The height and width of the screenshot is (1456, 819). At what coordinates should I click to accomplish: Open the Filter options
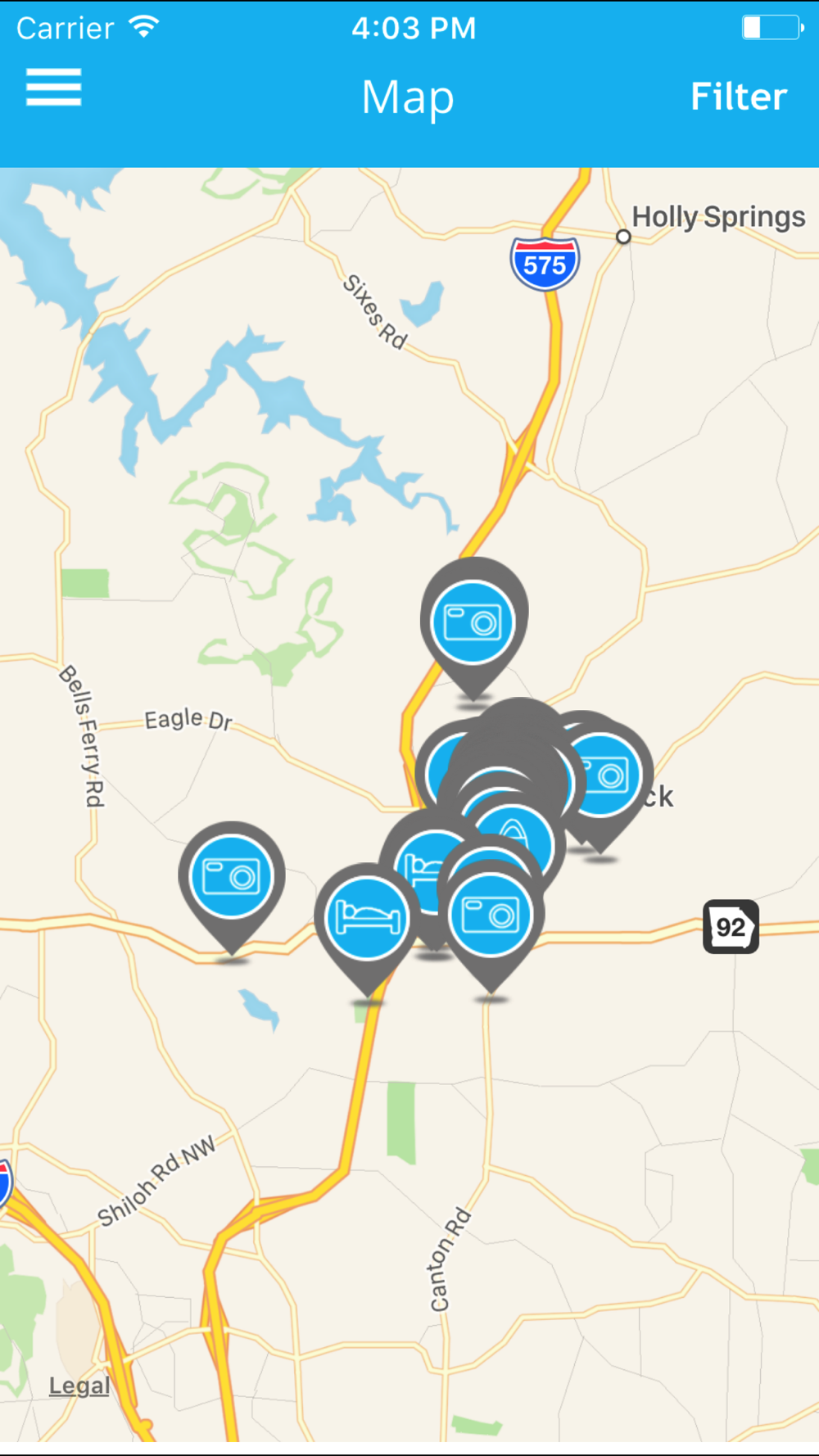[x=739, y=97]
